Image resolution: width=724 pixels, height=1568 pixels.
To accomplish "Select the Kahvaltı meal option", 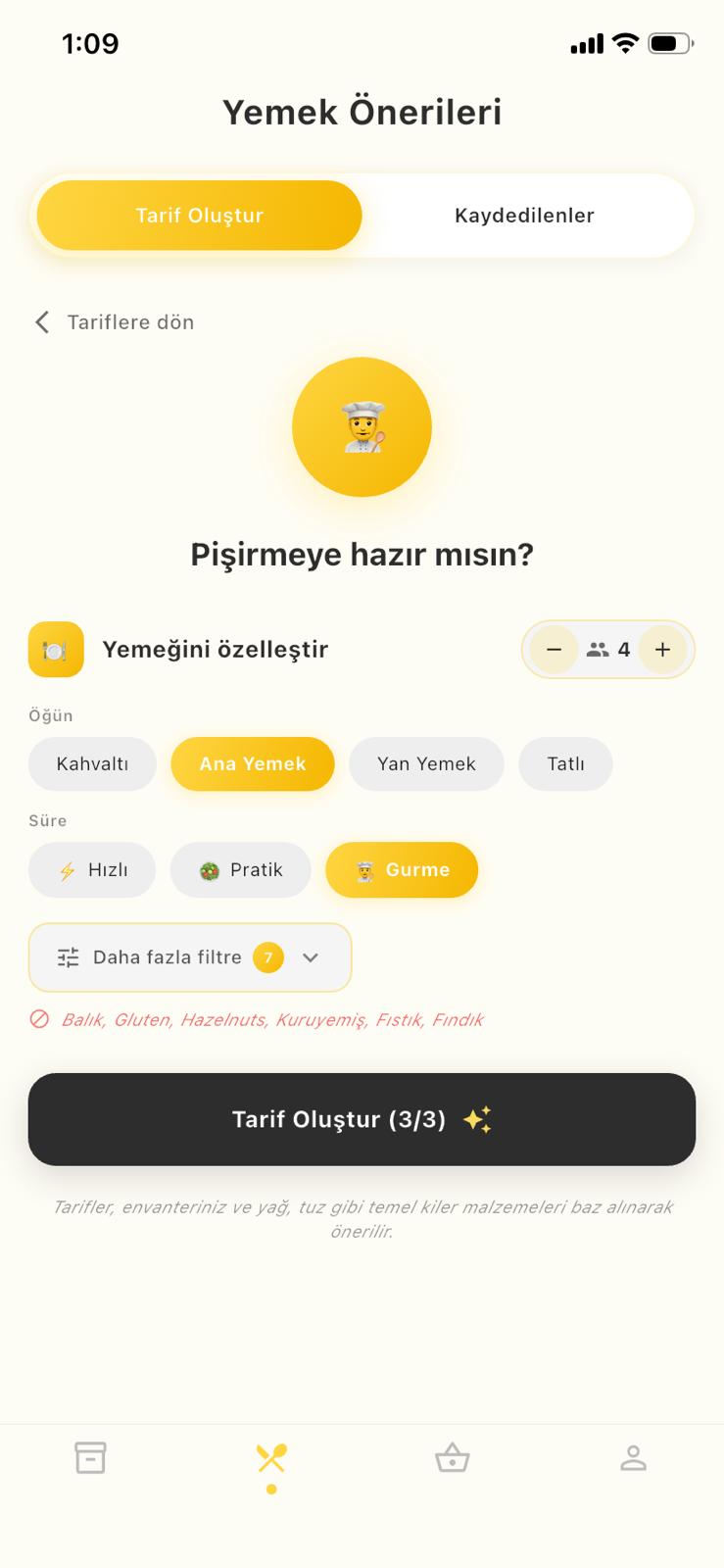I will [92, 763].
